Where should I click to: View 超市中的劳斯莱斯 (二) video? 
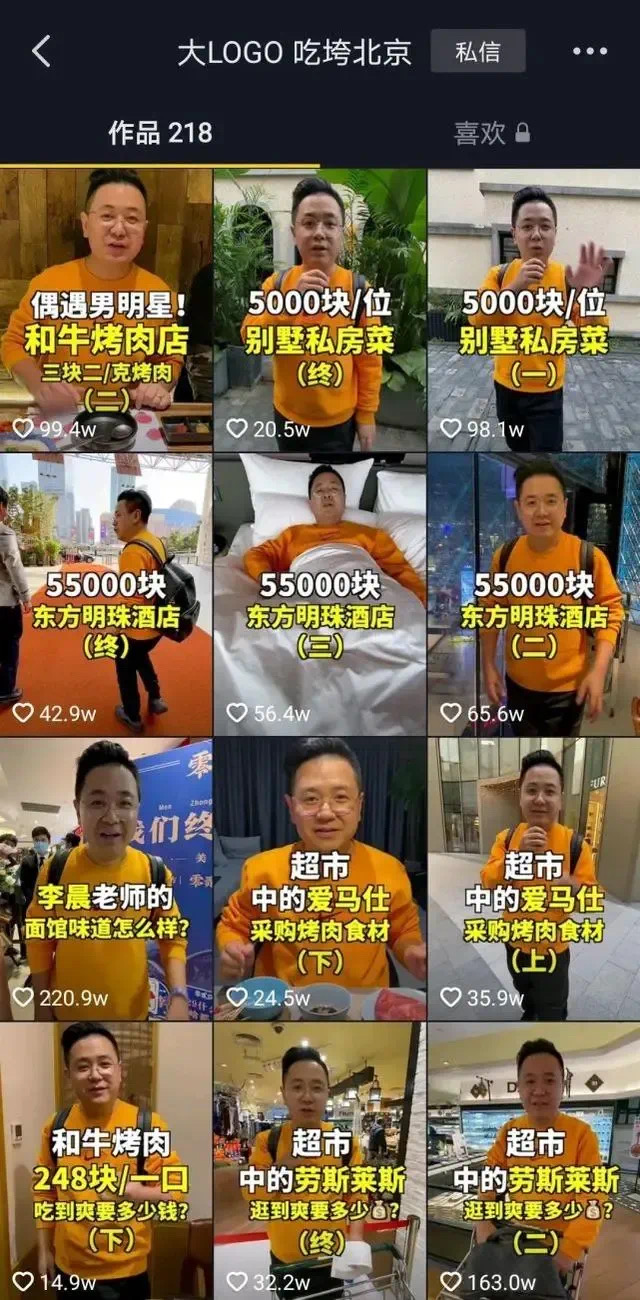[x=534, y=1160]
